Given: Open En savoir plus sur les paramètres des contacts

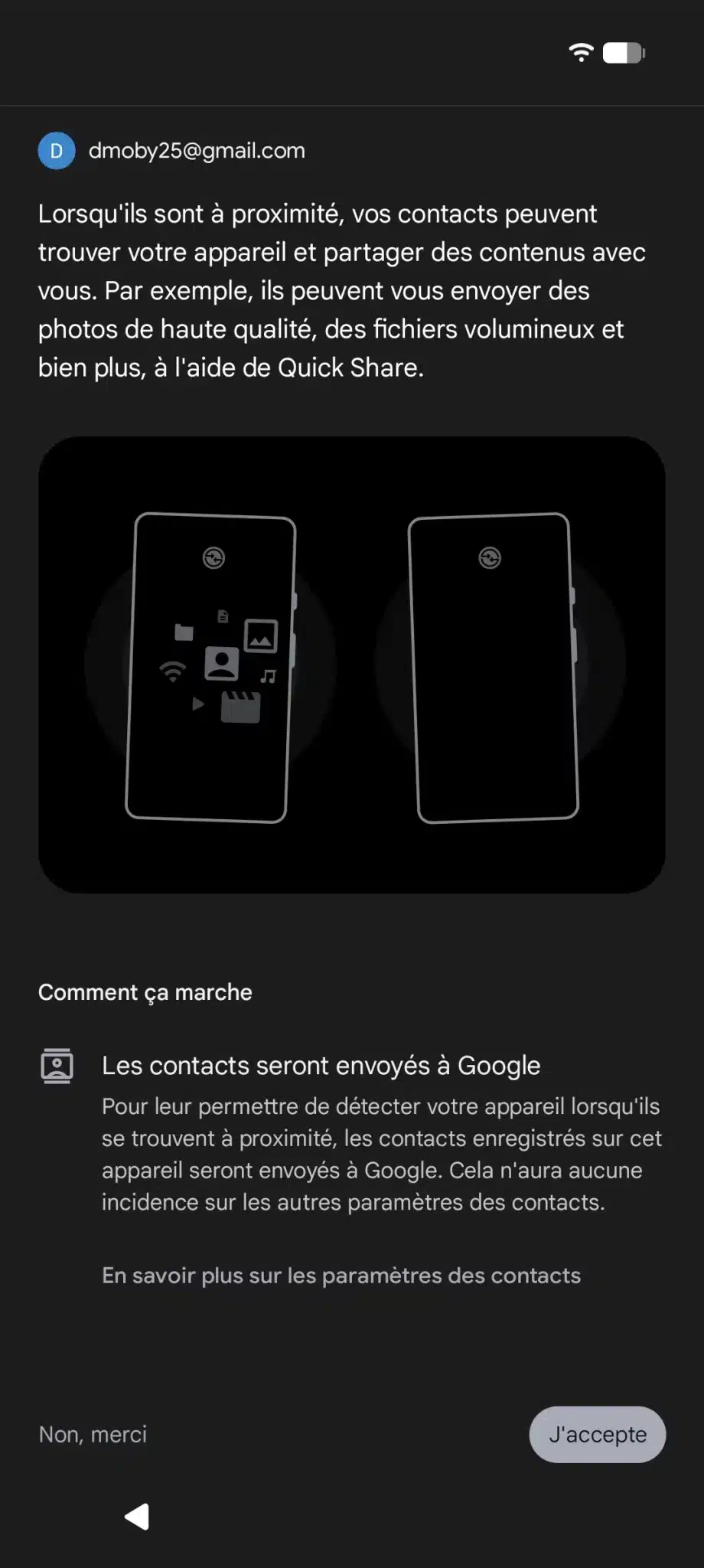Looking at the screenshot, I should tap(341, 1276).
